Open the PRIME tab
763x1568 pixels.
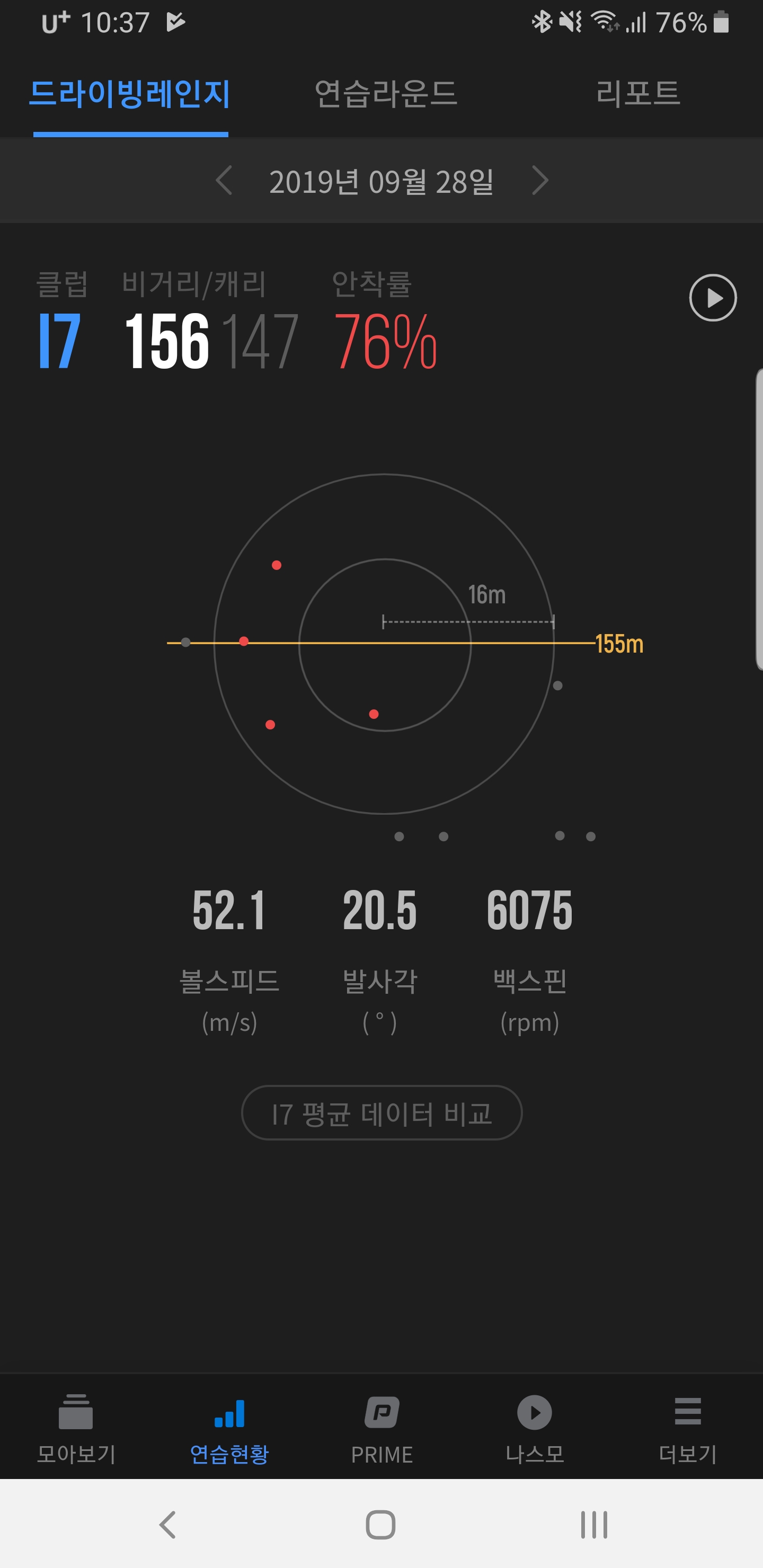coord(382,1428)
